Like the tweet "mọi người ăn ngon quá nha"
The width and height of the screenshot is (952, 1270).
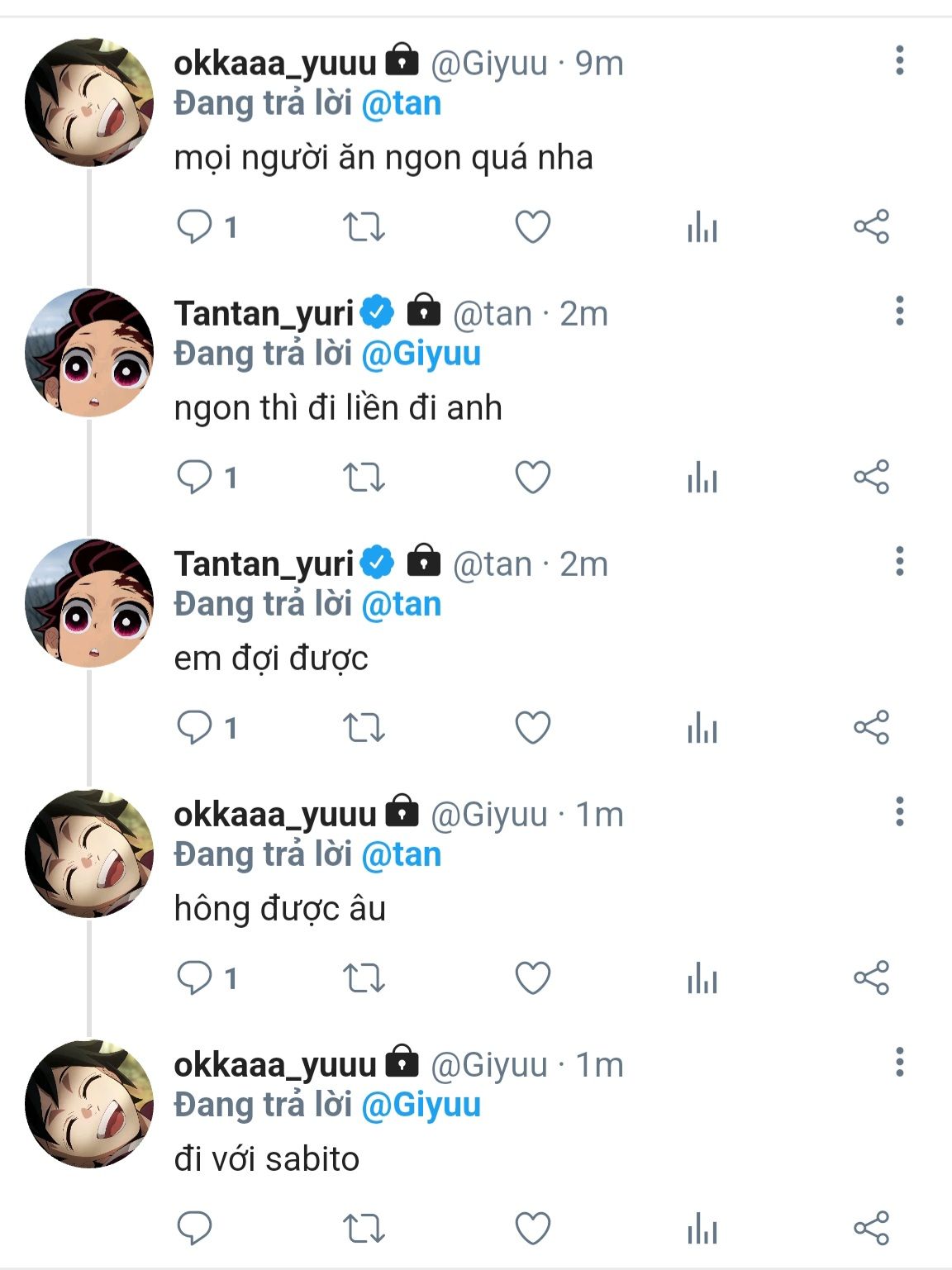tap(533, 226)
